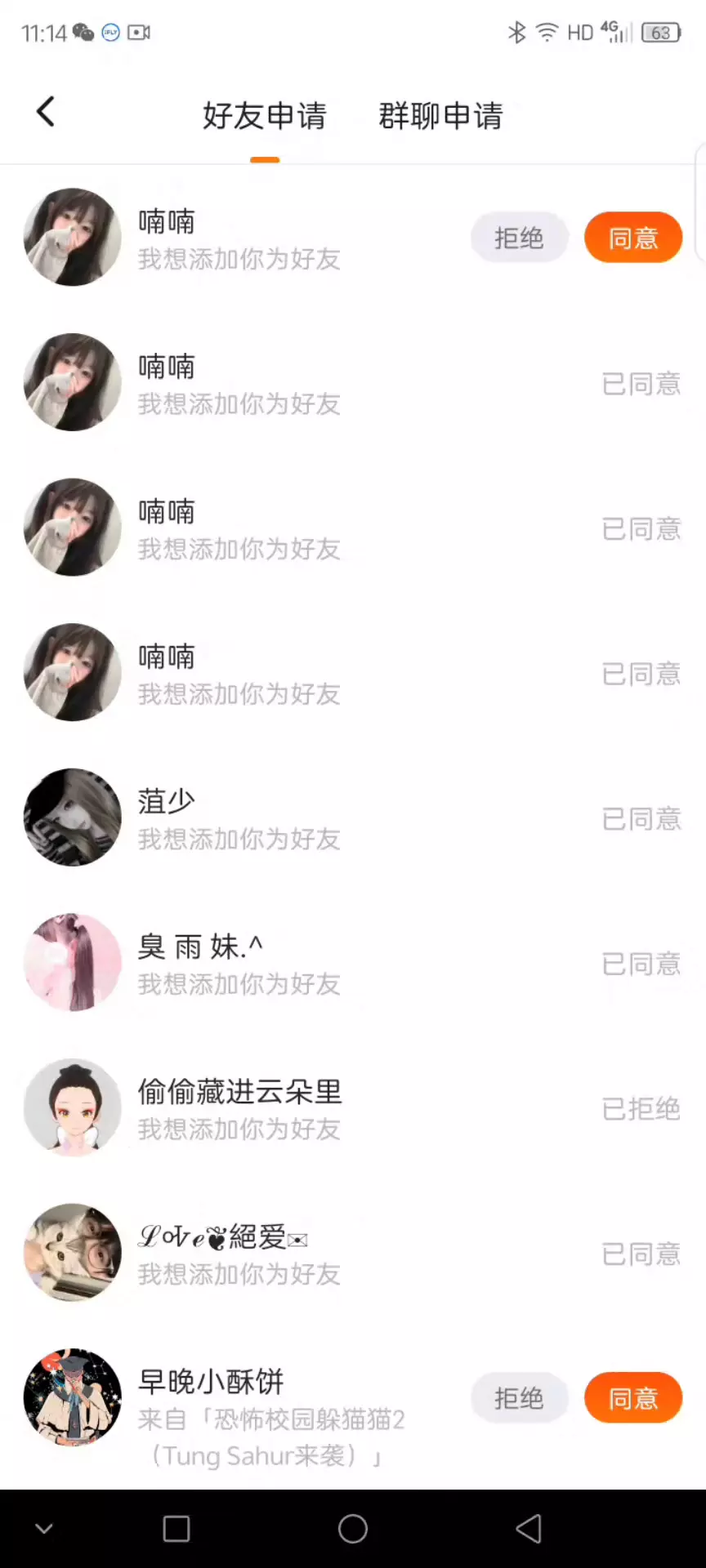The height and width of the screenshot is (1568, 706).
Task: Go back using the top-left arrow
Action: (x=46, y=113)
